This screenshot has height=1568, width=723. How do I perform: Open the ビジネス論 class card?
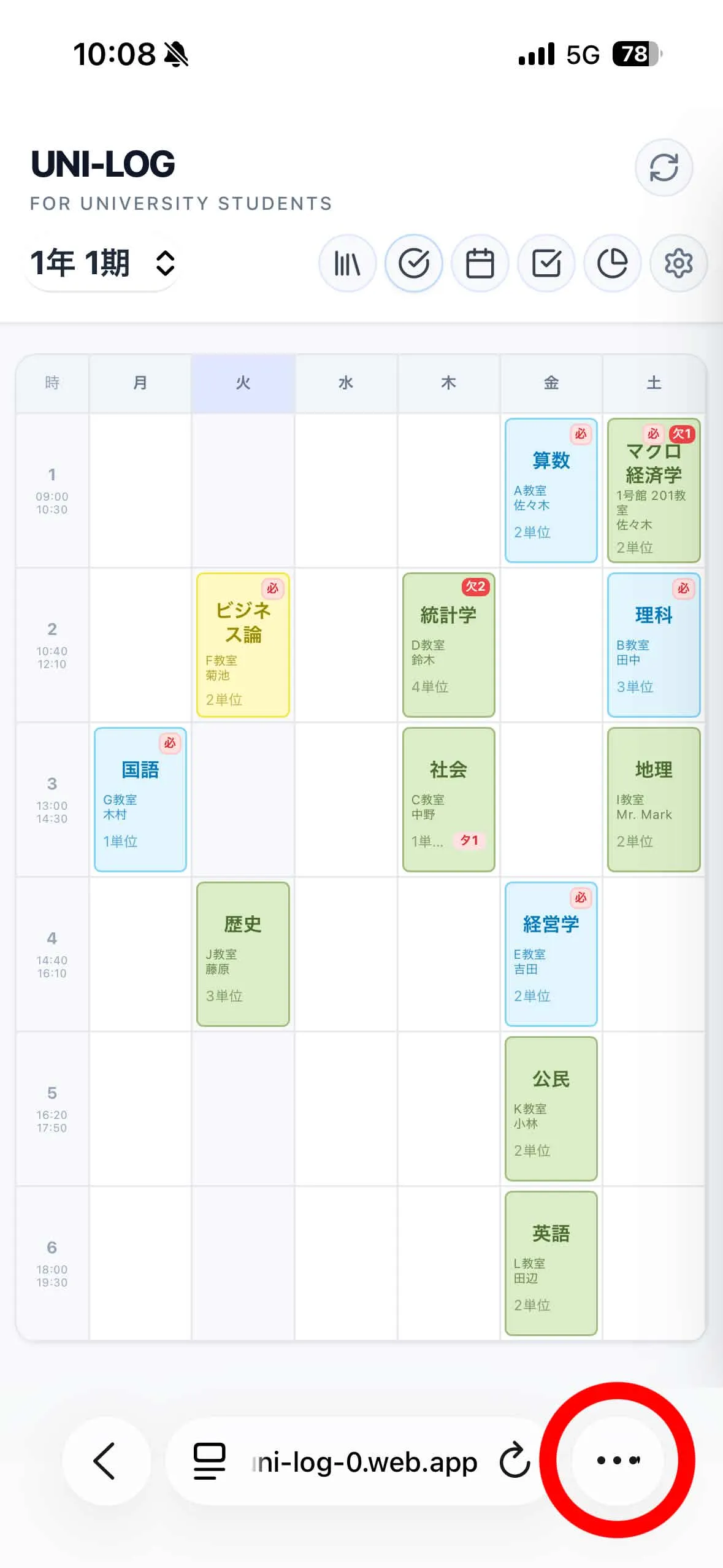click(243, 645)
